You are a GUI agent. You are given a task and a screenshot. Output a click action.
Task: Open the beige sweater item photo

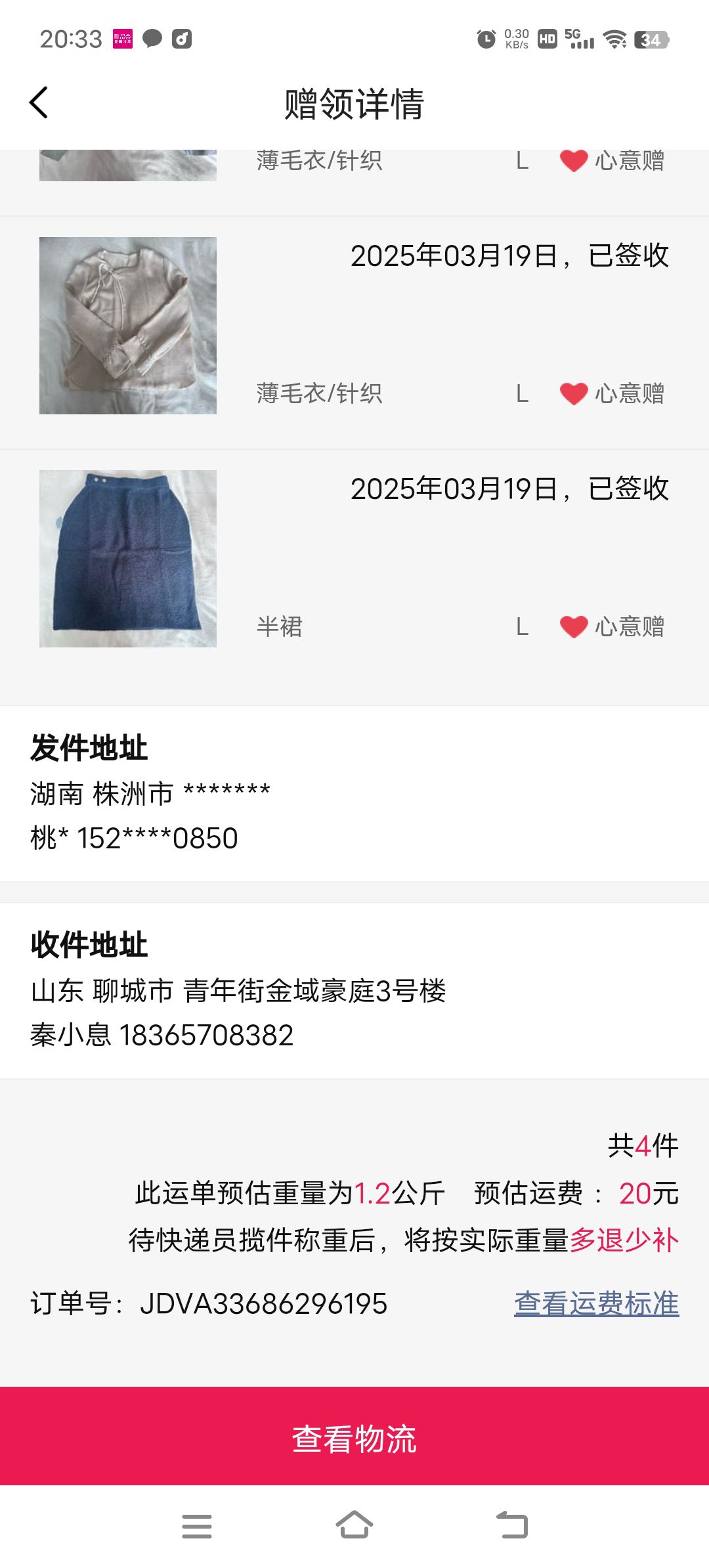pyautogui.click(x=128, y=326)
